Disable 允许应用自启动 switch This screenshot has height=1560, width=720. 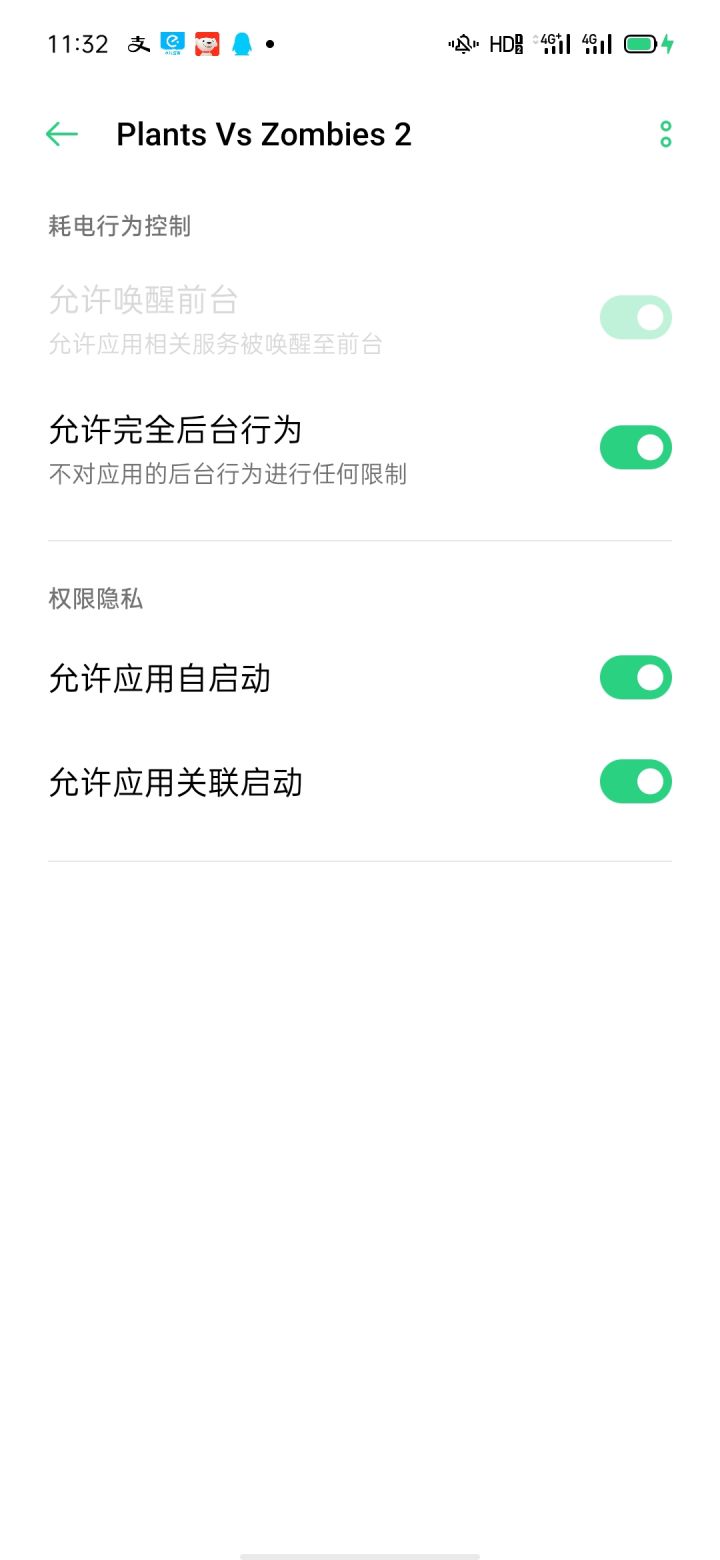coord(635,678)
